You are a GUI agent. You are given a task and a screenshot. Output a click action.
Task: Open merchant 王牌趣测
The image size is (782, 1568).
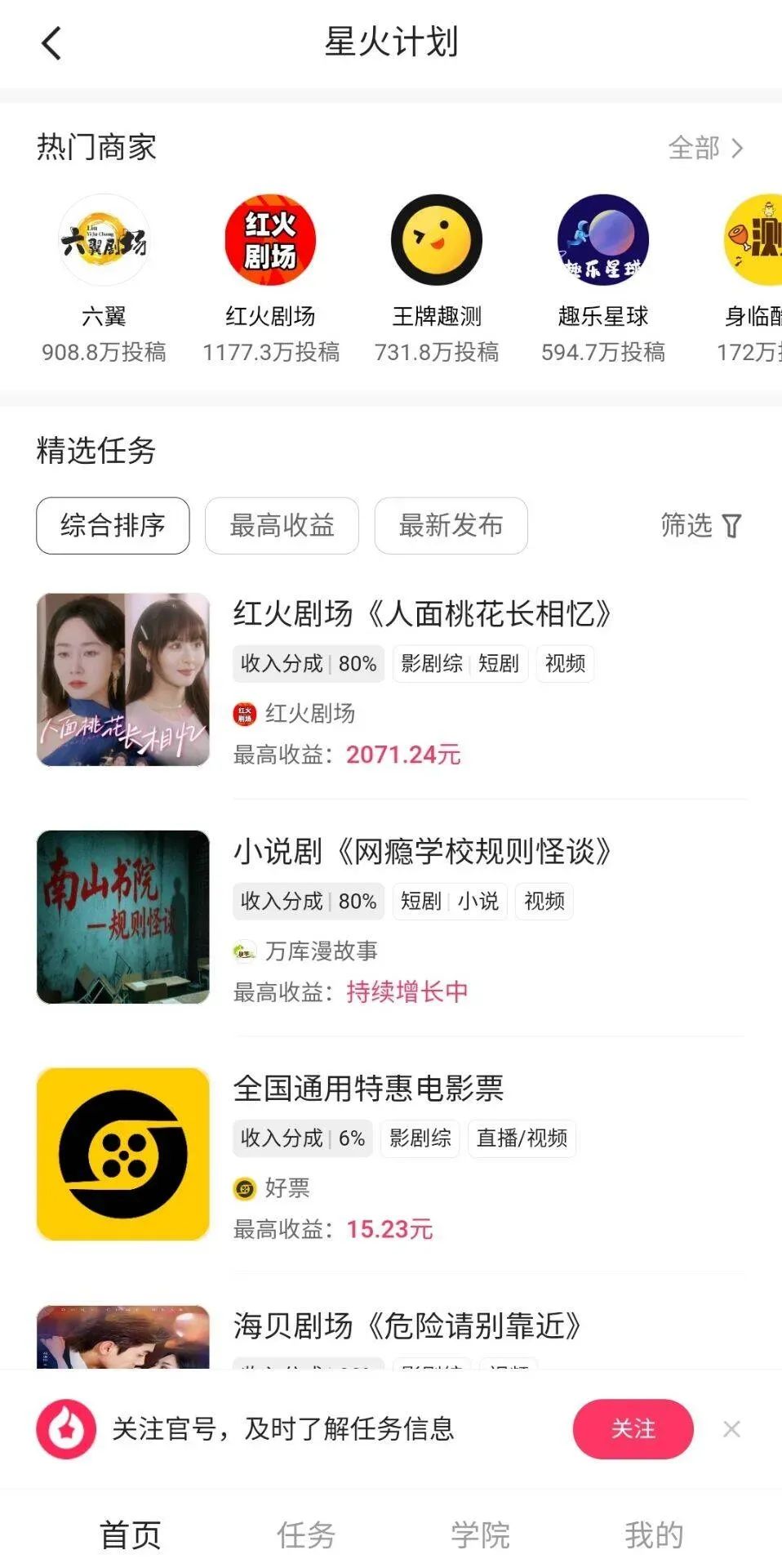pos(437,240)
